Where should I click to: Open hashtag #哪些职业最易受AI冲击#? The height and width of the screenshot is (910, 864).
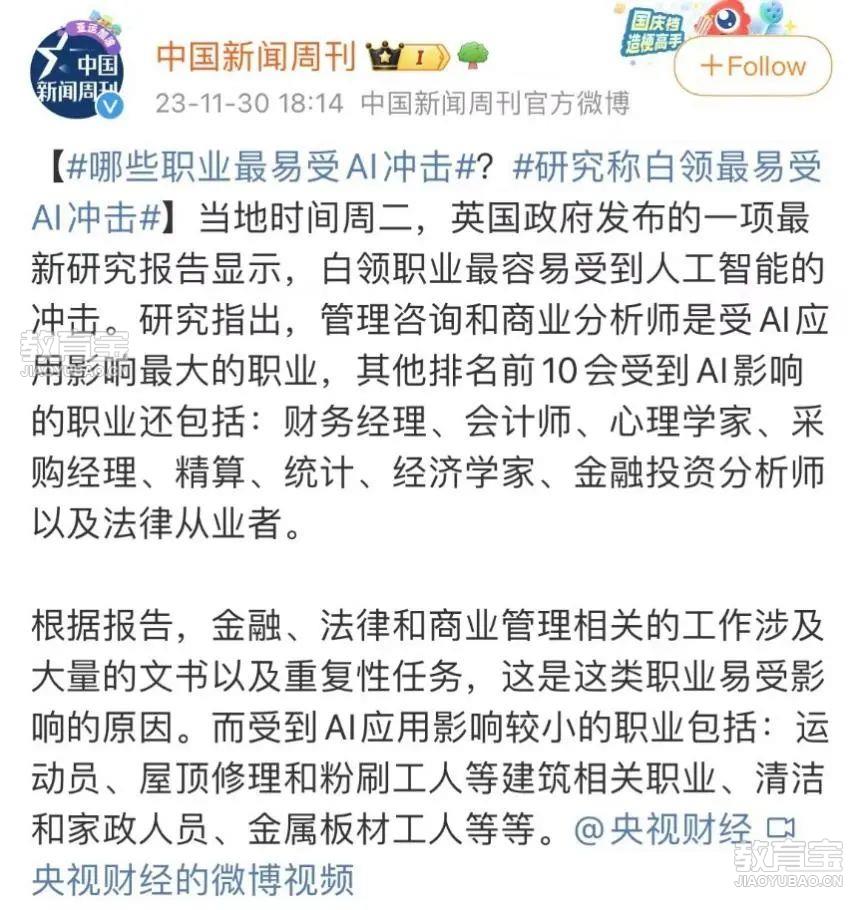pyautogui.click(x=272, y=166)
